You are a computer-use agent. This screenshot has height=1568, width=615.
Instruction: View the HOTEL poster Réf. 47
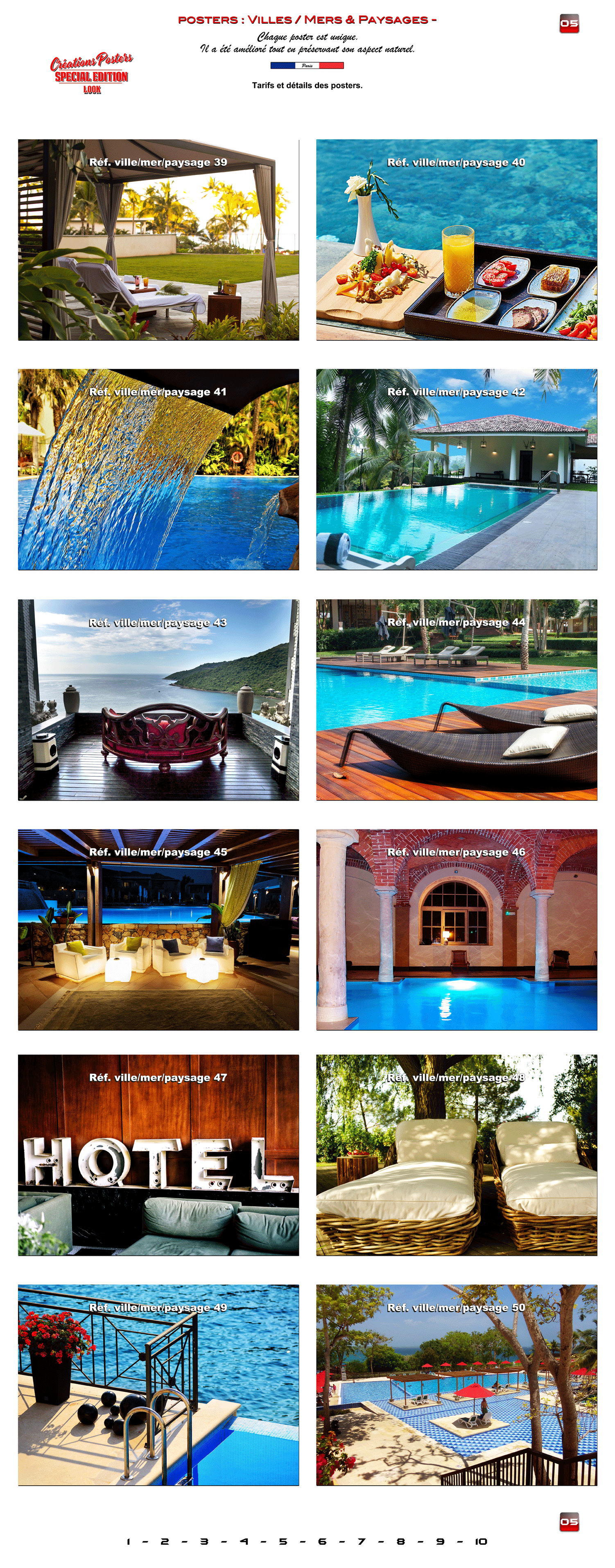coord(158,1155)
